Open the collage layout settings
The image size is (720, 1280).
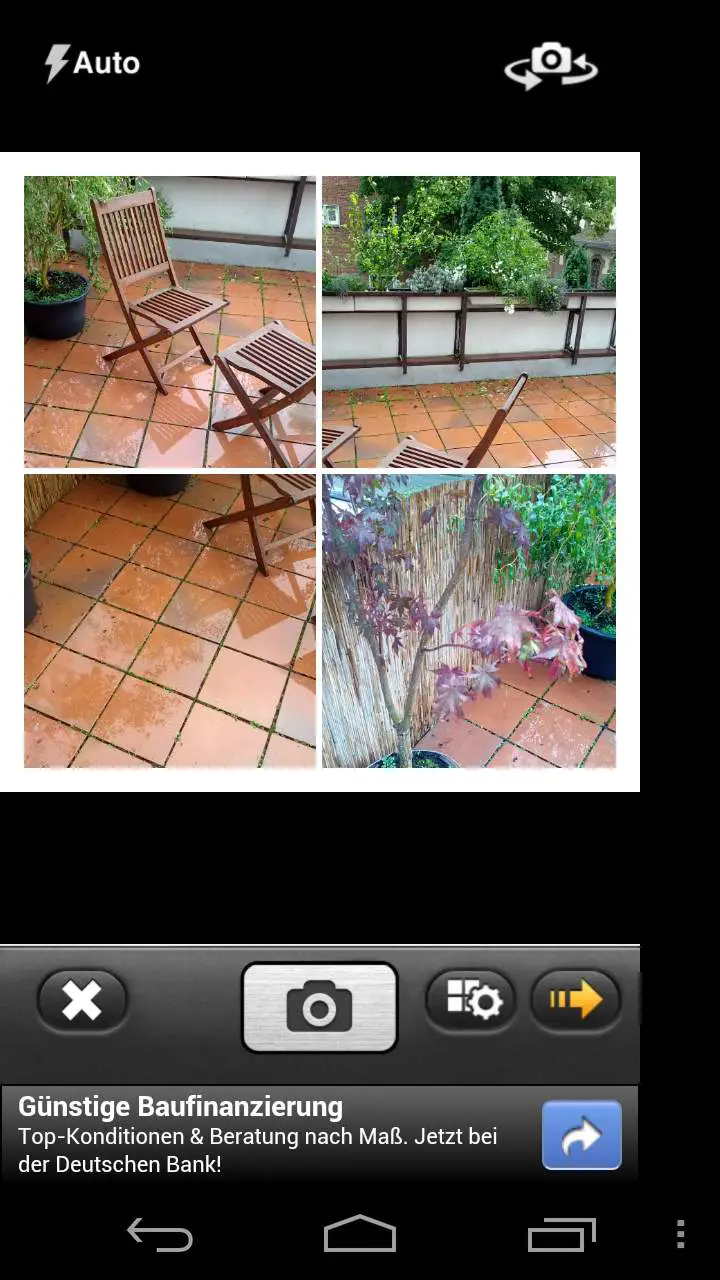point(471,1000)
